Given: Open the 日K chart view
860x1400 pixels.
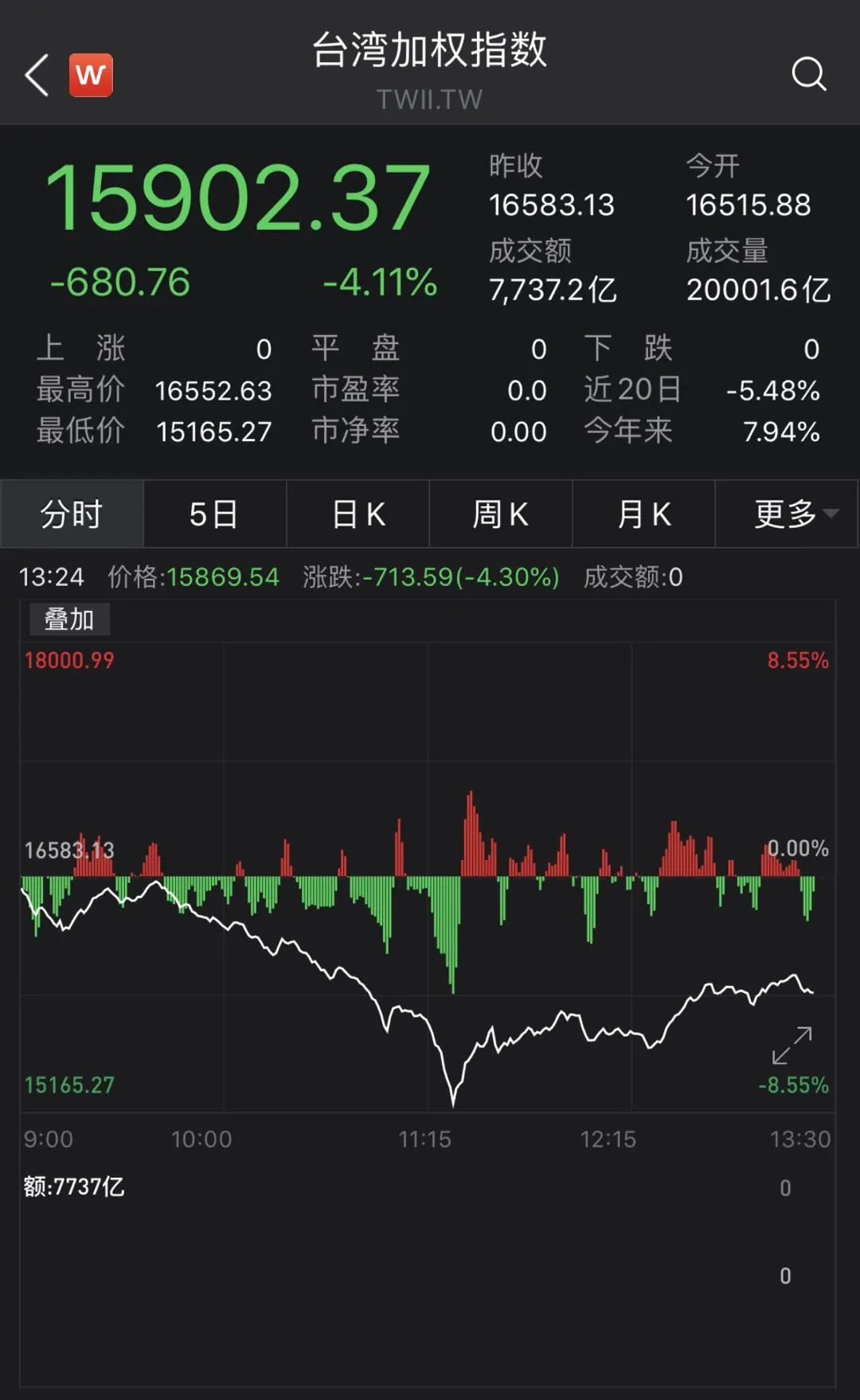Looking at the screenshot, I should click(x=358, y=514).
